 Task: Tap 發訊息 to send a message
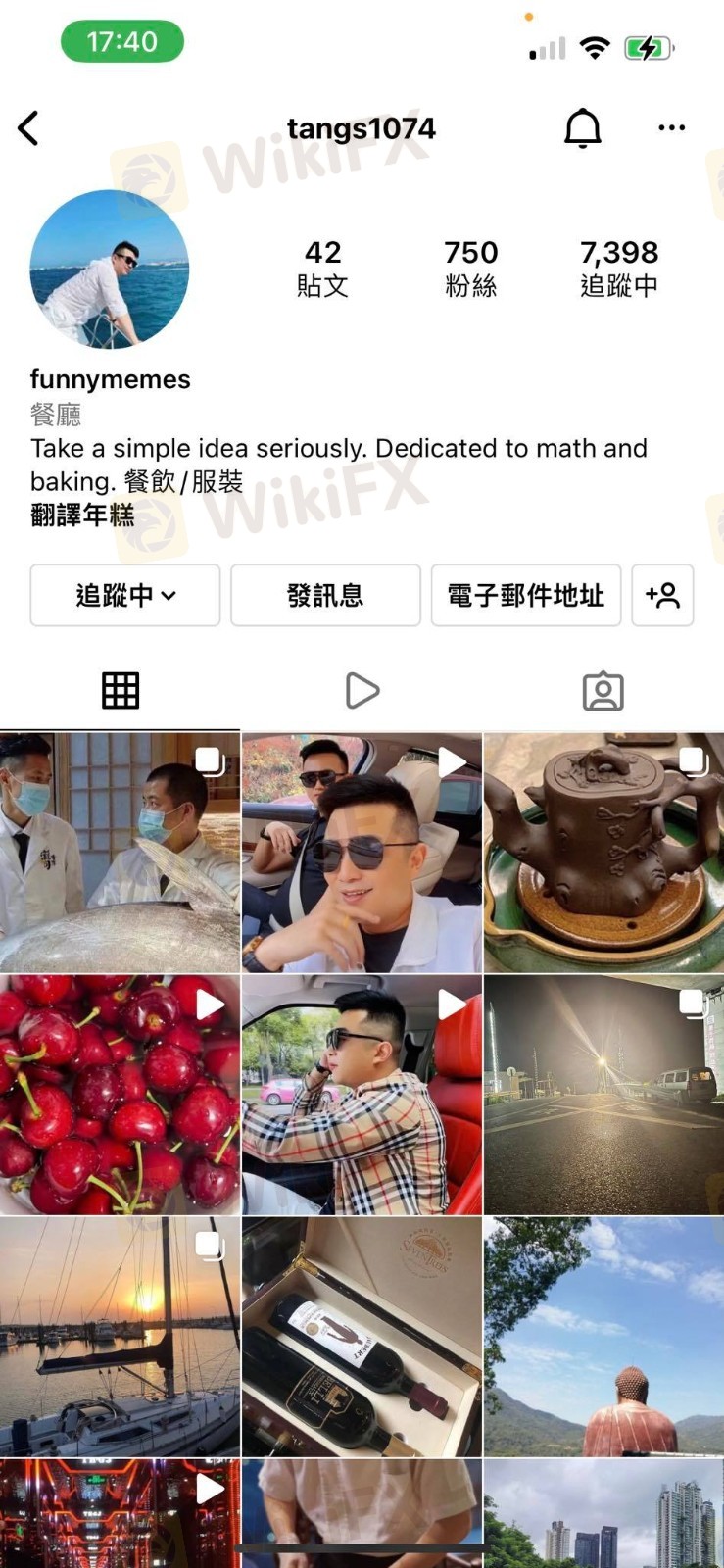(x=325, y=595)
